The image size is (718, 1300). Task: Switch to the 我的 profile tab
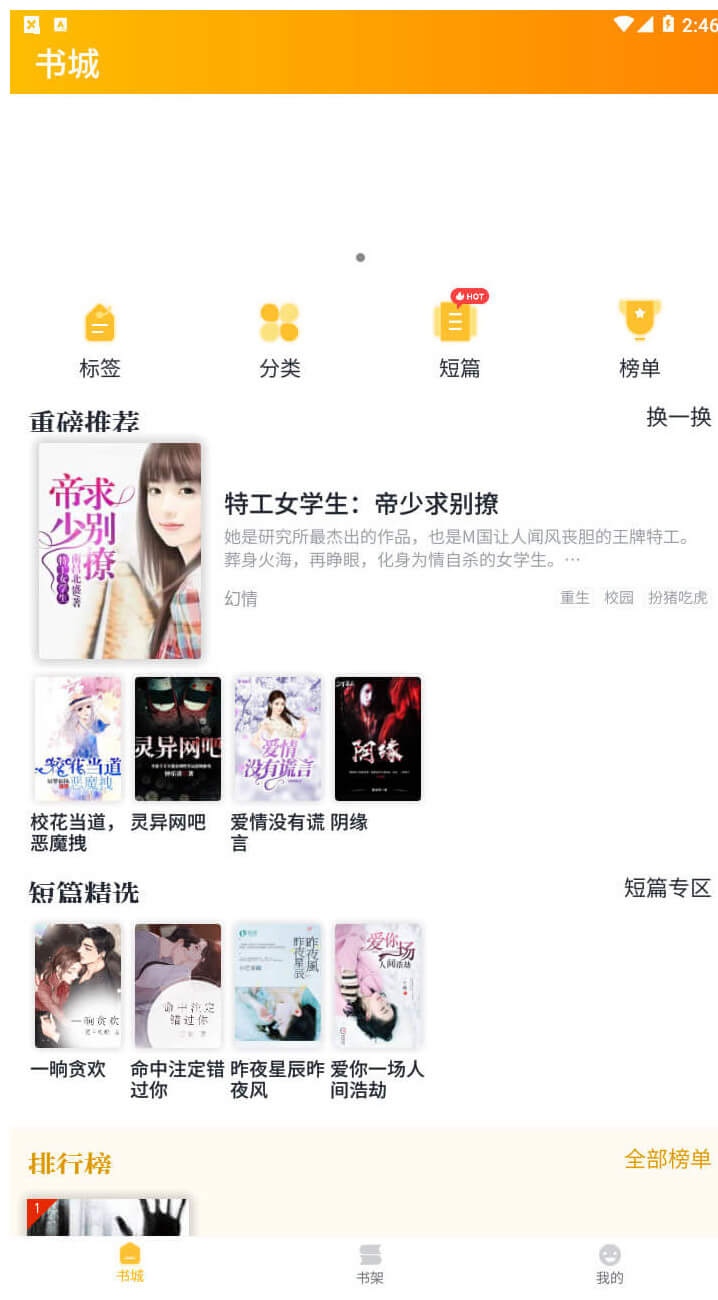point(609,1264)
